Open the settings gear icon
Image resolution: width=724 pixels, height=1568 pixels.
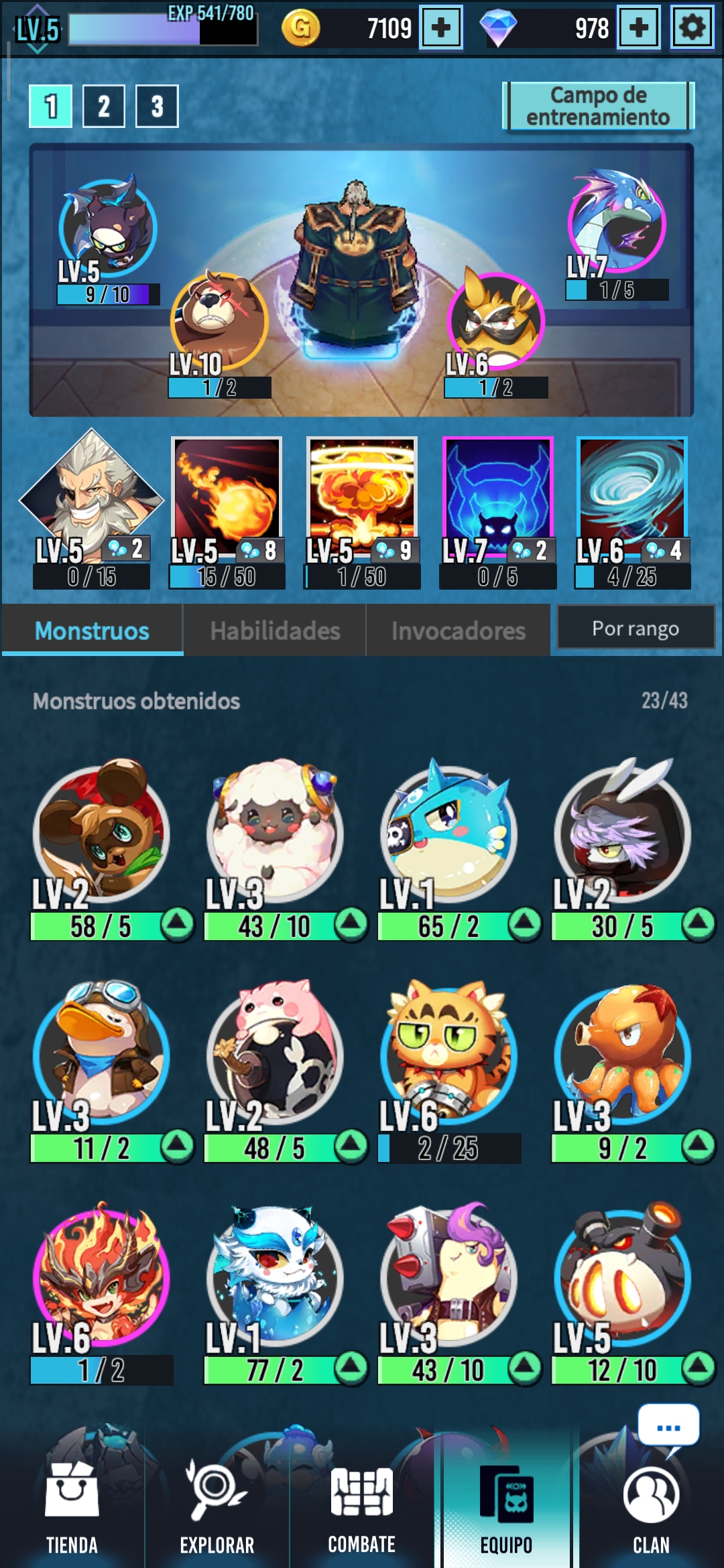[692, 27]
